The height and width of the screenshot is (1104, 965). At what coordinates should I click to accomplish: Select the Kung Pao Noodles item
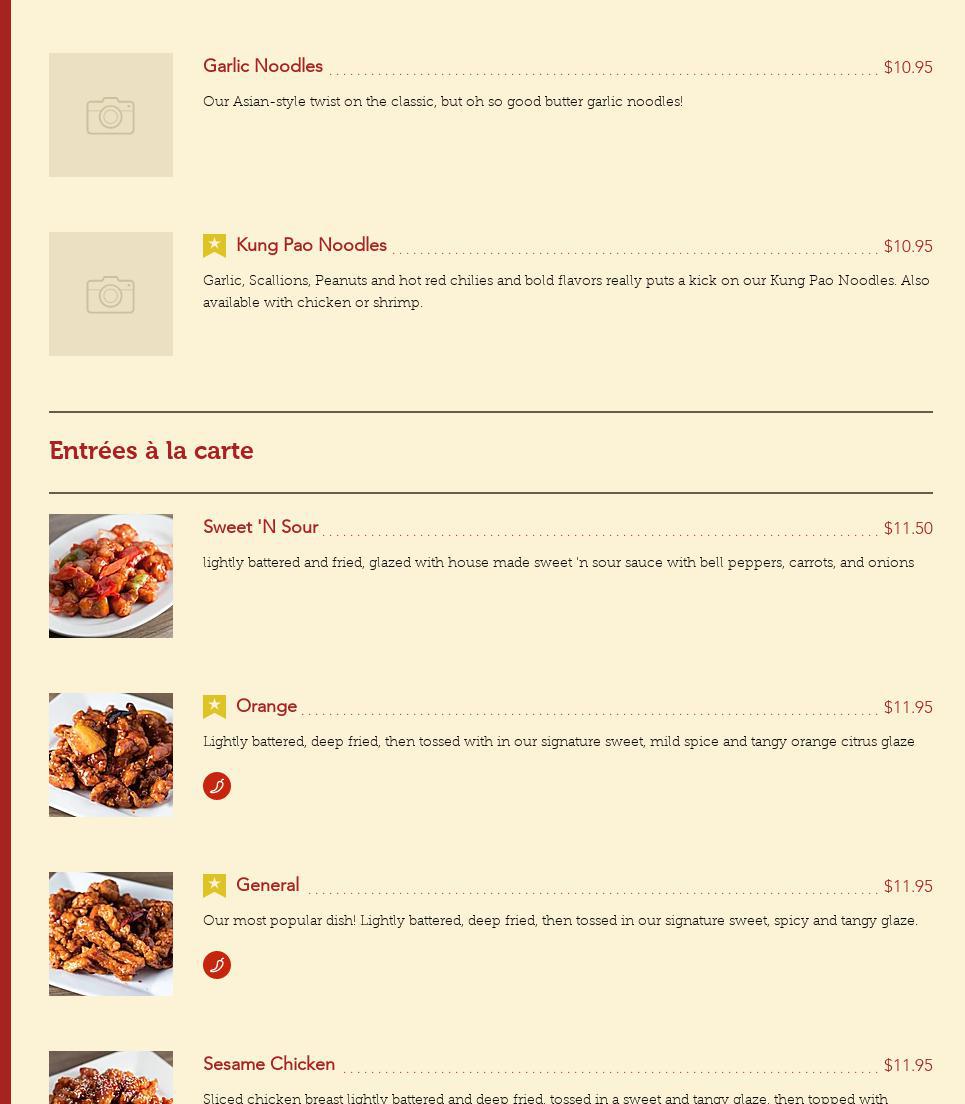pyautogui.click(x=311, y=246)
